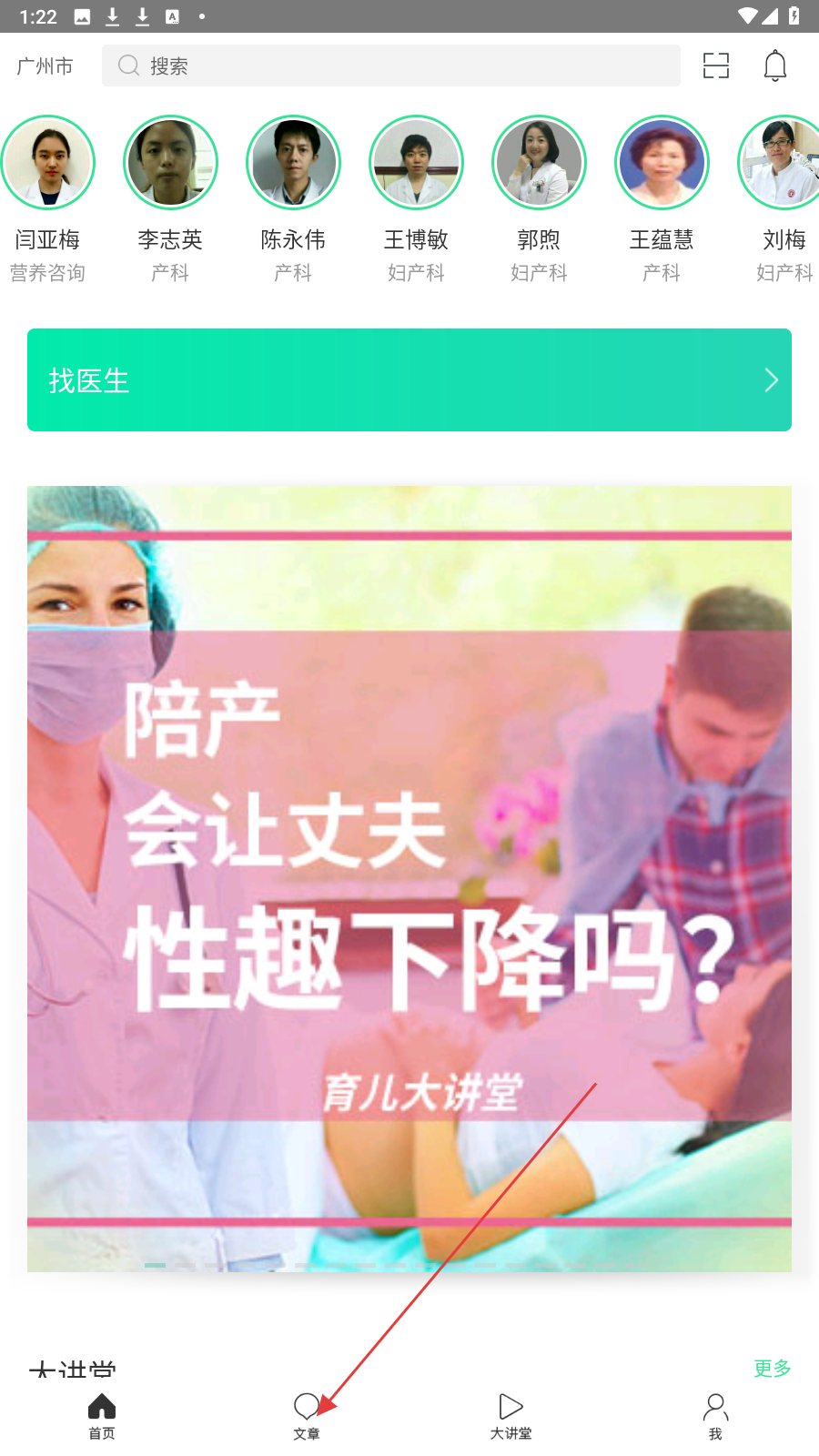
Task: Tap 更多 to see more lectures
Action: point(772,1368)
